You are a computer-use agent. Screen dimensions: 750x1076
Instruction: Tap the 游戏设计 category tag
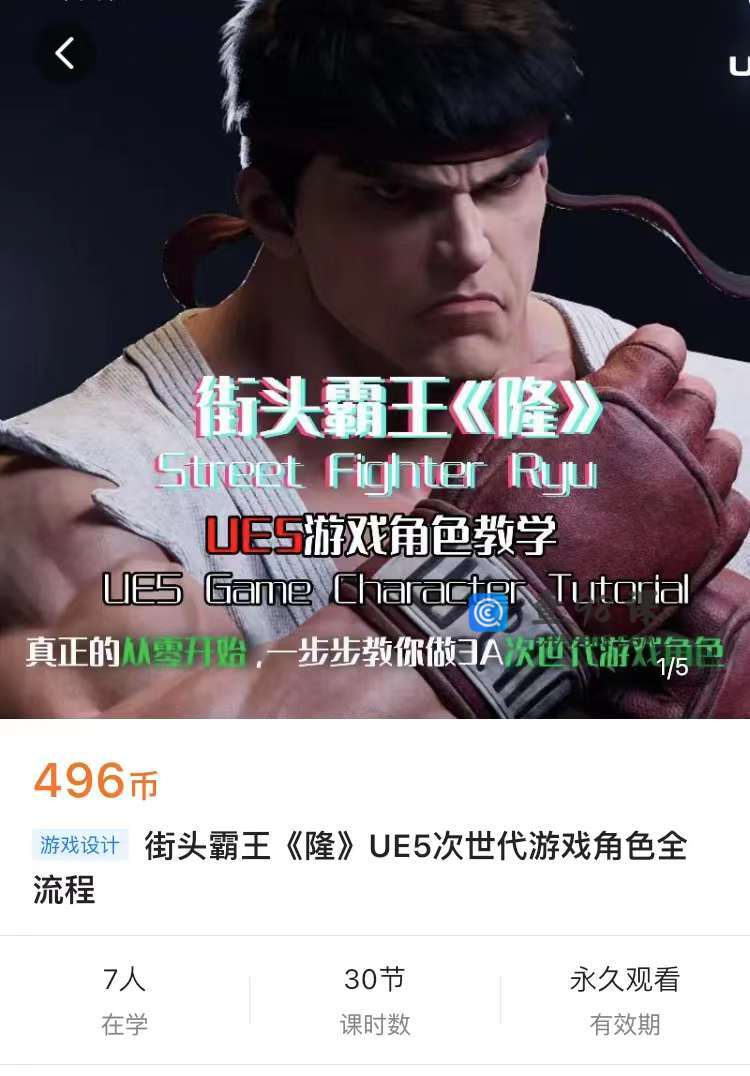(80, 845)
